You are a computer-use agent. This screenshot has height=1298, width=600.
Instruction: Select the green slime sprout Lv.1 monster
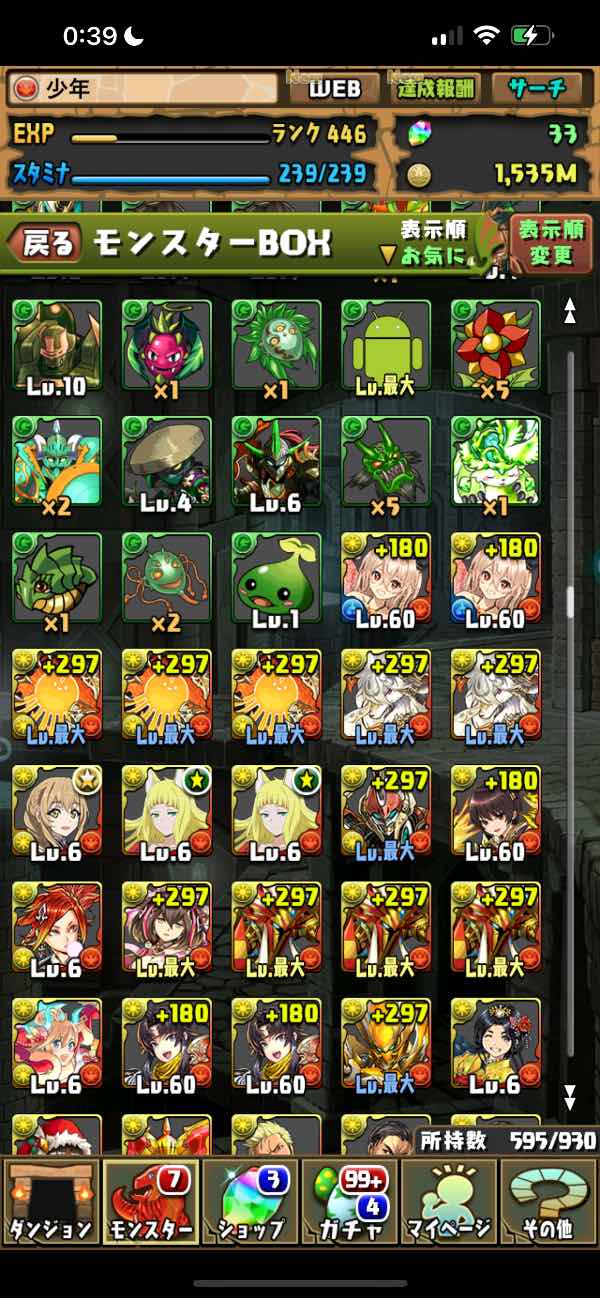pyautogui.click(x=276, y=578)
